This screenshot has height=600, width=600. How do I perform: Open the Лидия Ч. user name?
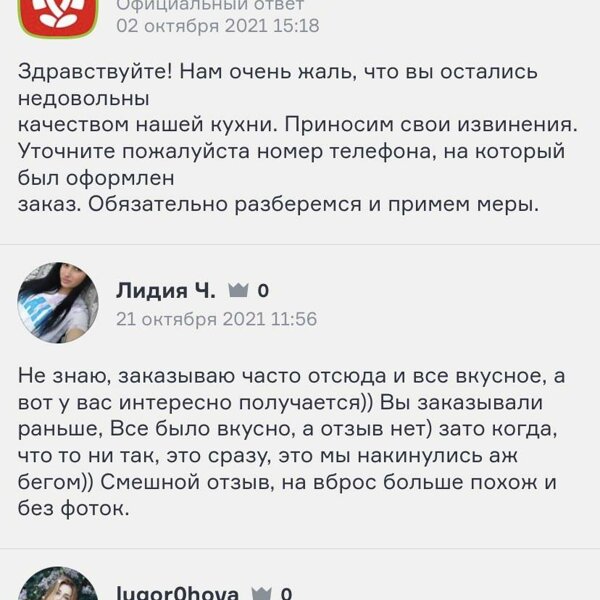165,291
